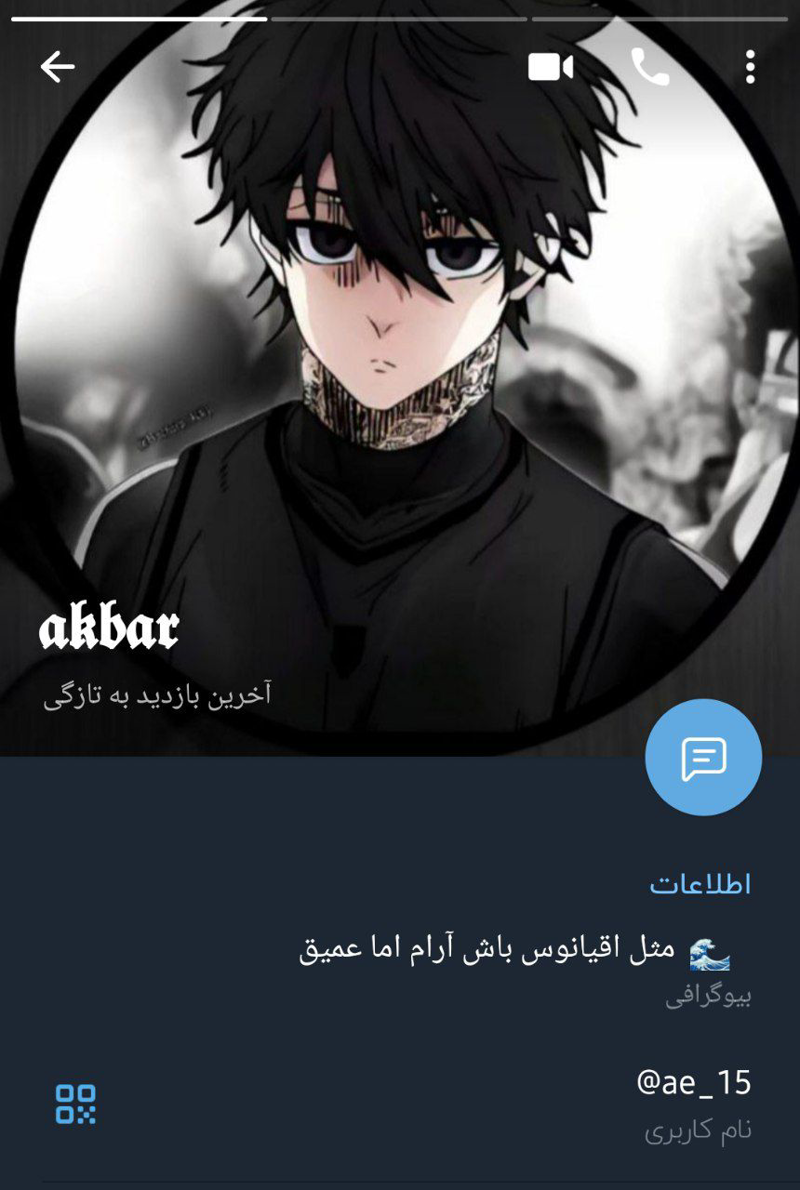Open the message chat button
Screen dimensions: 800x1190
tap(703, 758)
